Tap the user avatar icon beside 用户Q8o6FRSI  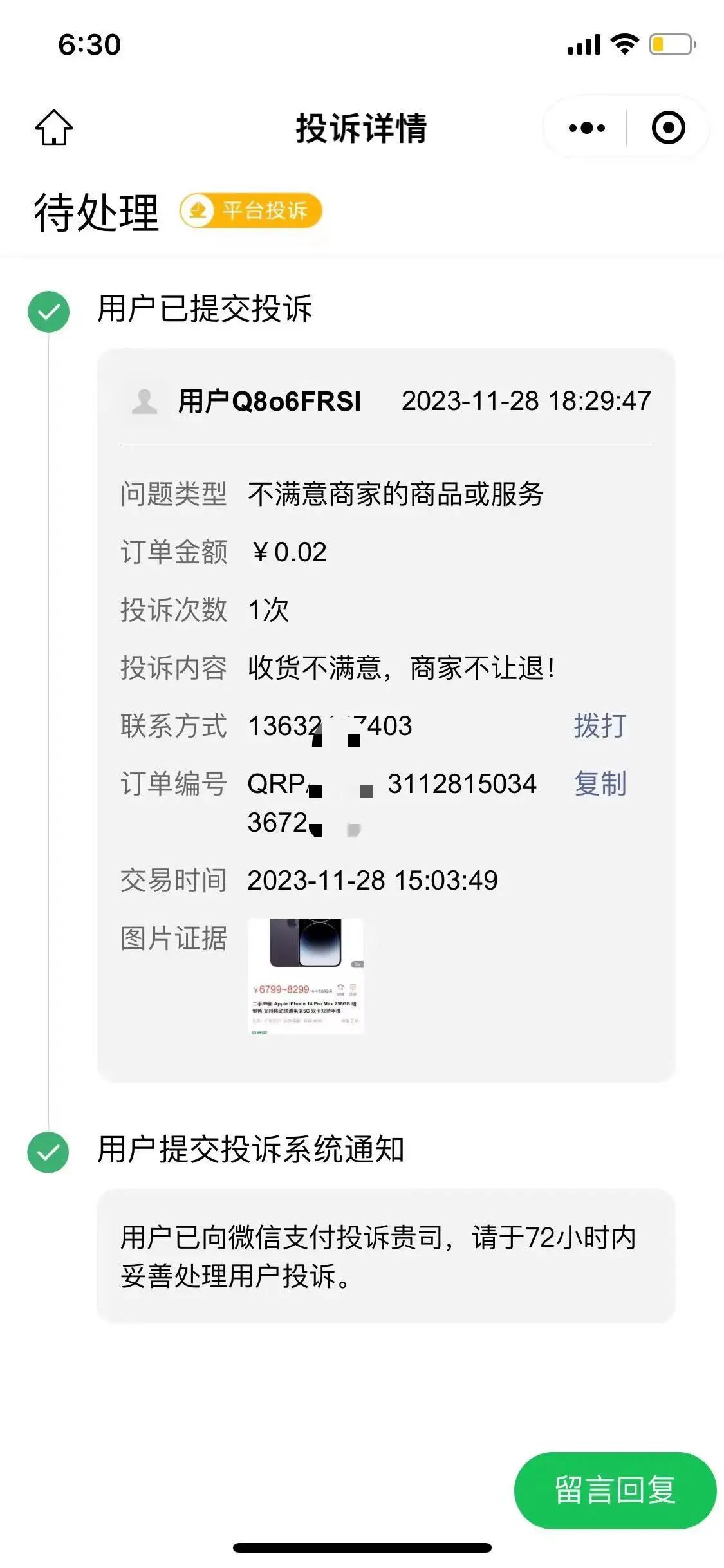143,401
